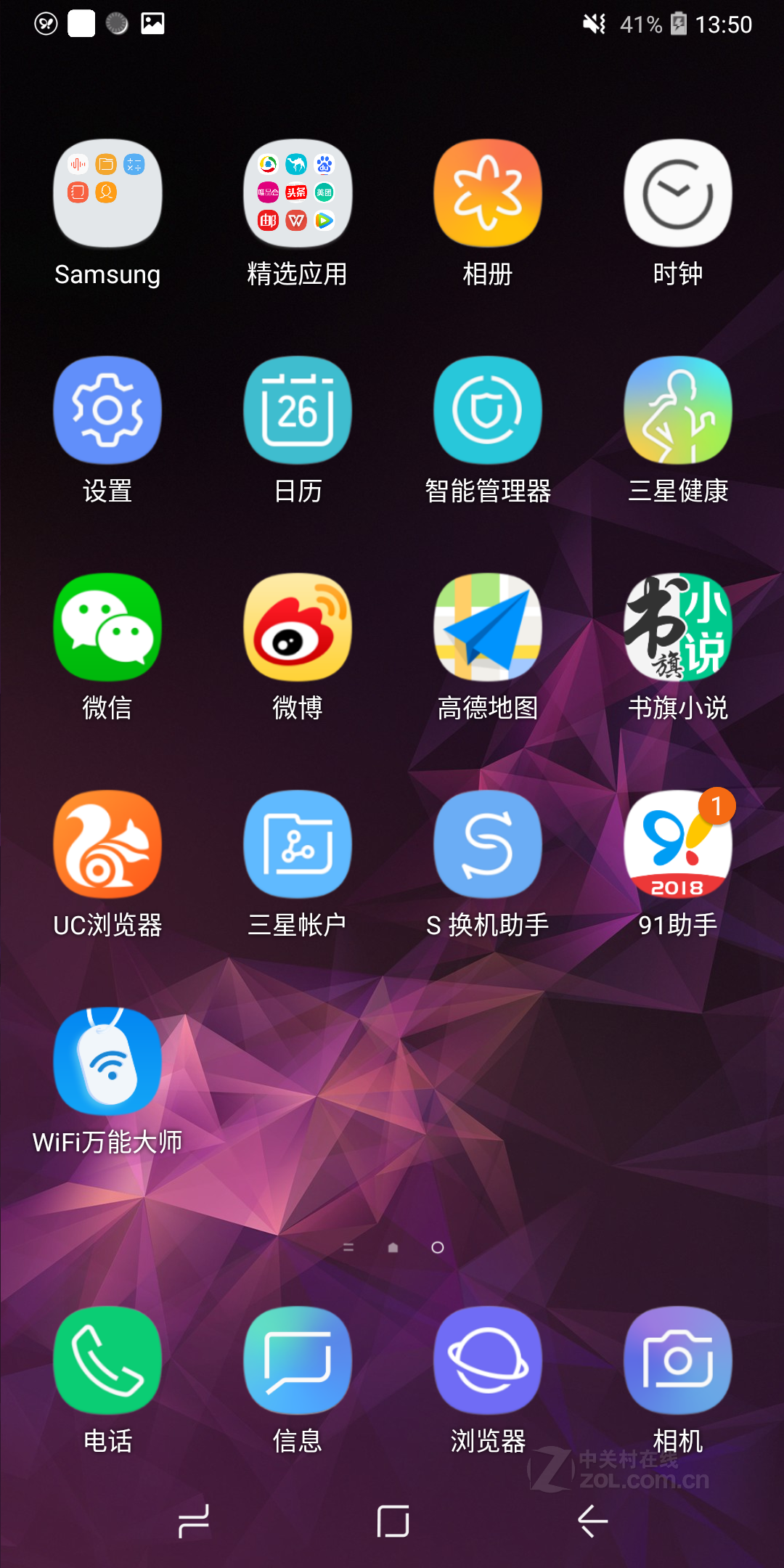This screenshot has width=784, height=1568.
Task: Launch the 相册 gallery app
Action: [488, 194]
